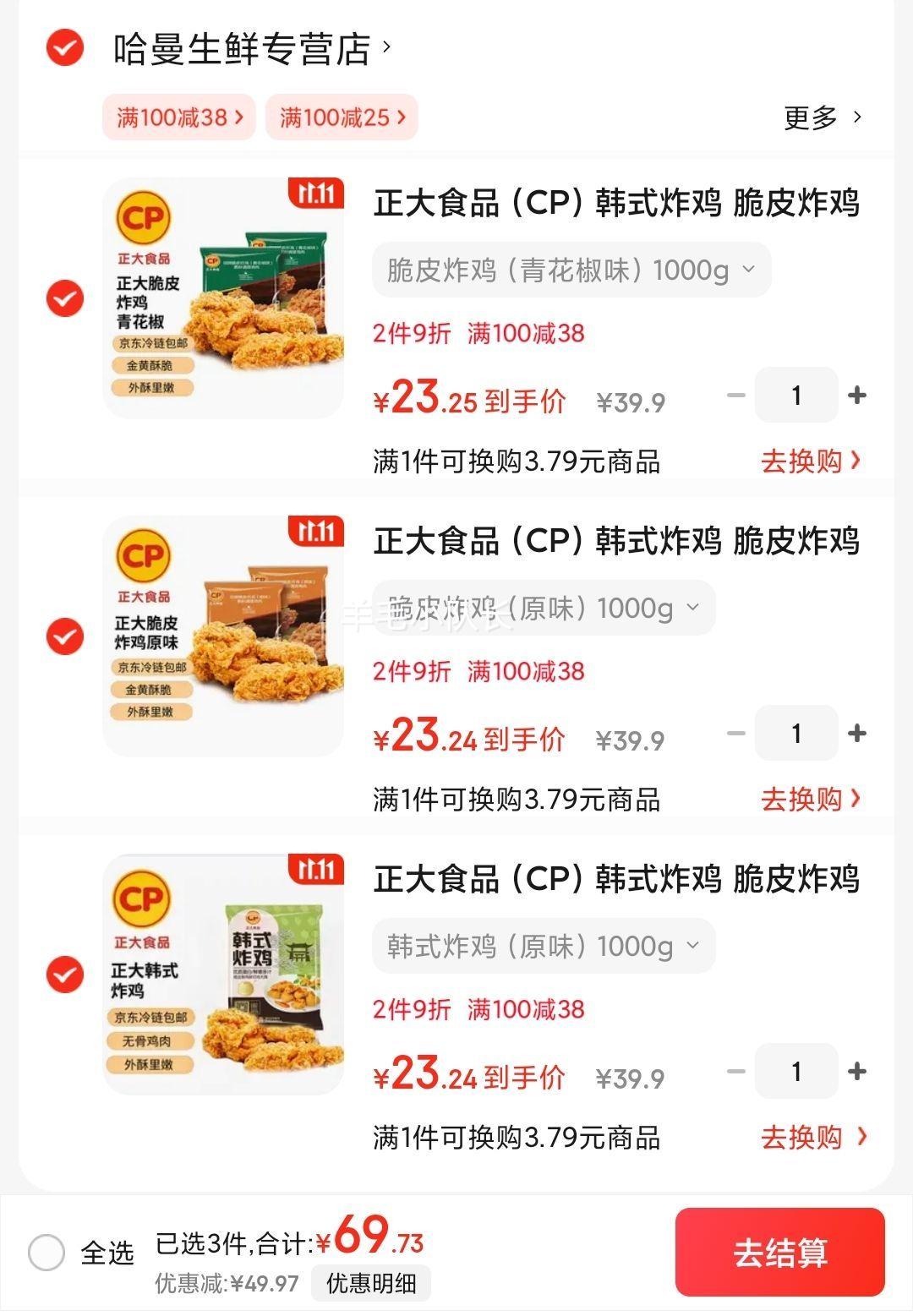Deselect the 脆皮炸鸡（原味）item

pos(65,636)
